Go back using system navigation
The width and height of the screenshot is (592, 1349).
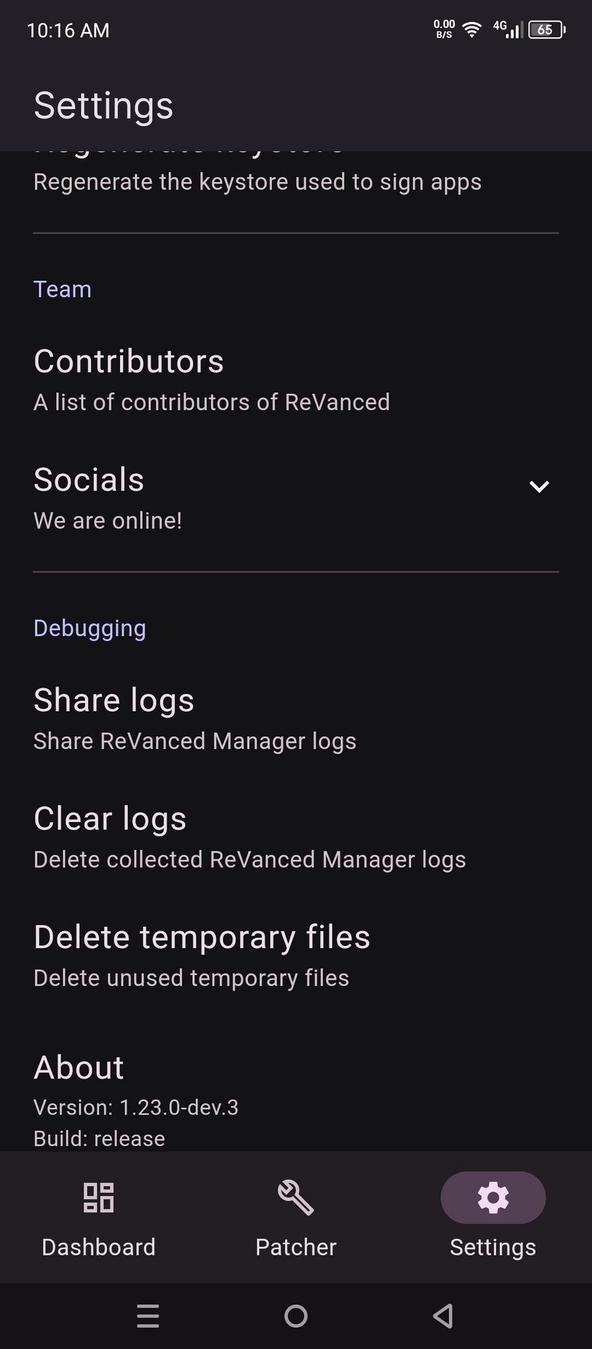443,1316
